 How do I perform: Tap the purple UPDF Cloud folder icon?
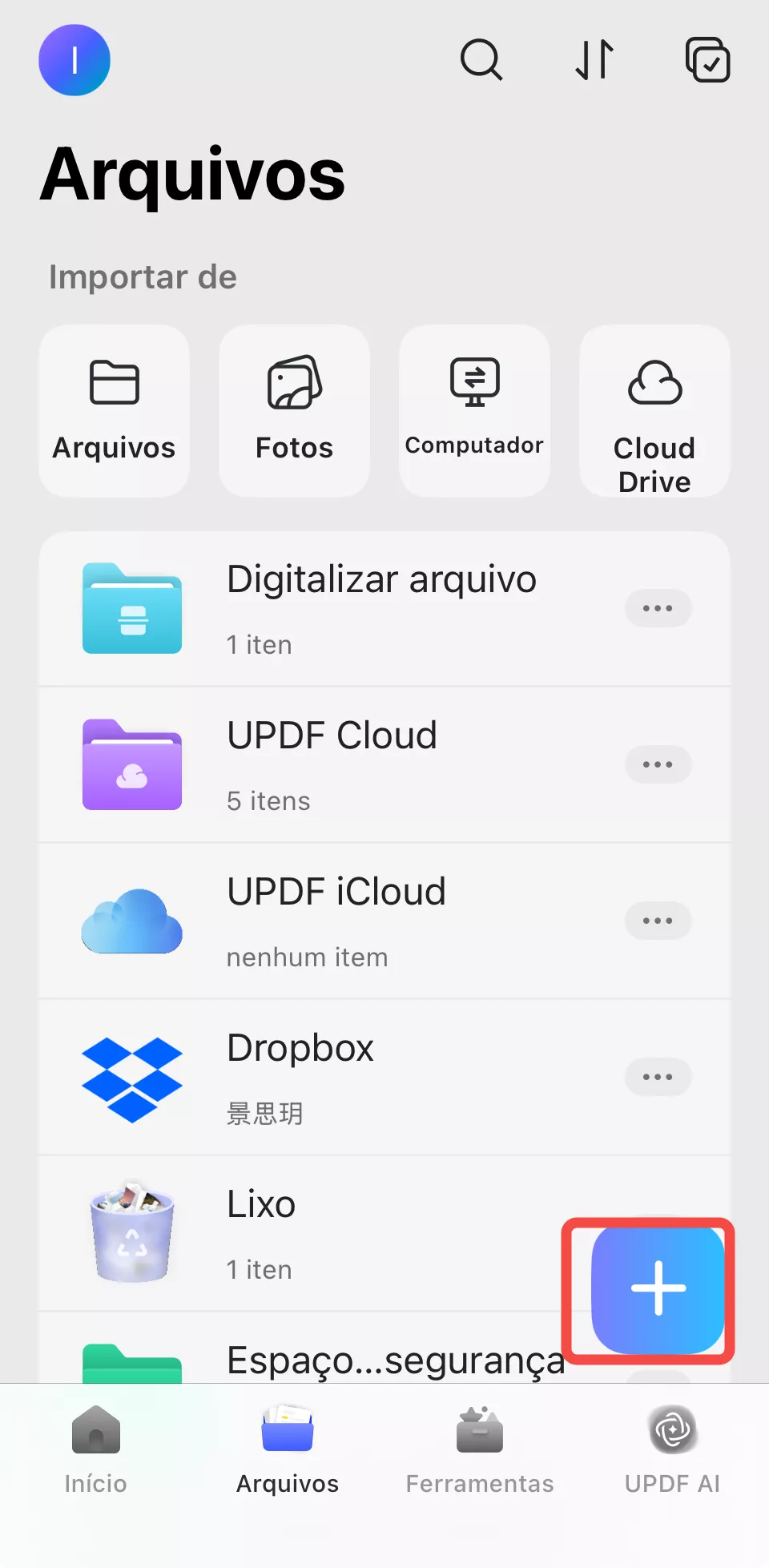132,764
